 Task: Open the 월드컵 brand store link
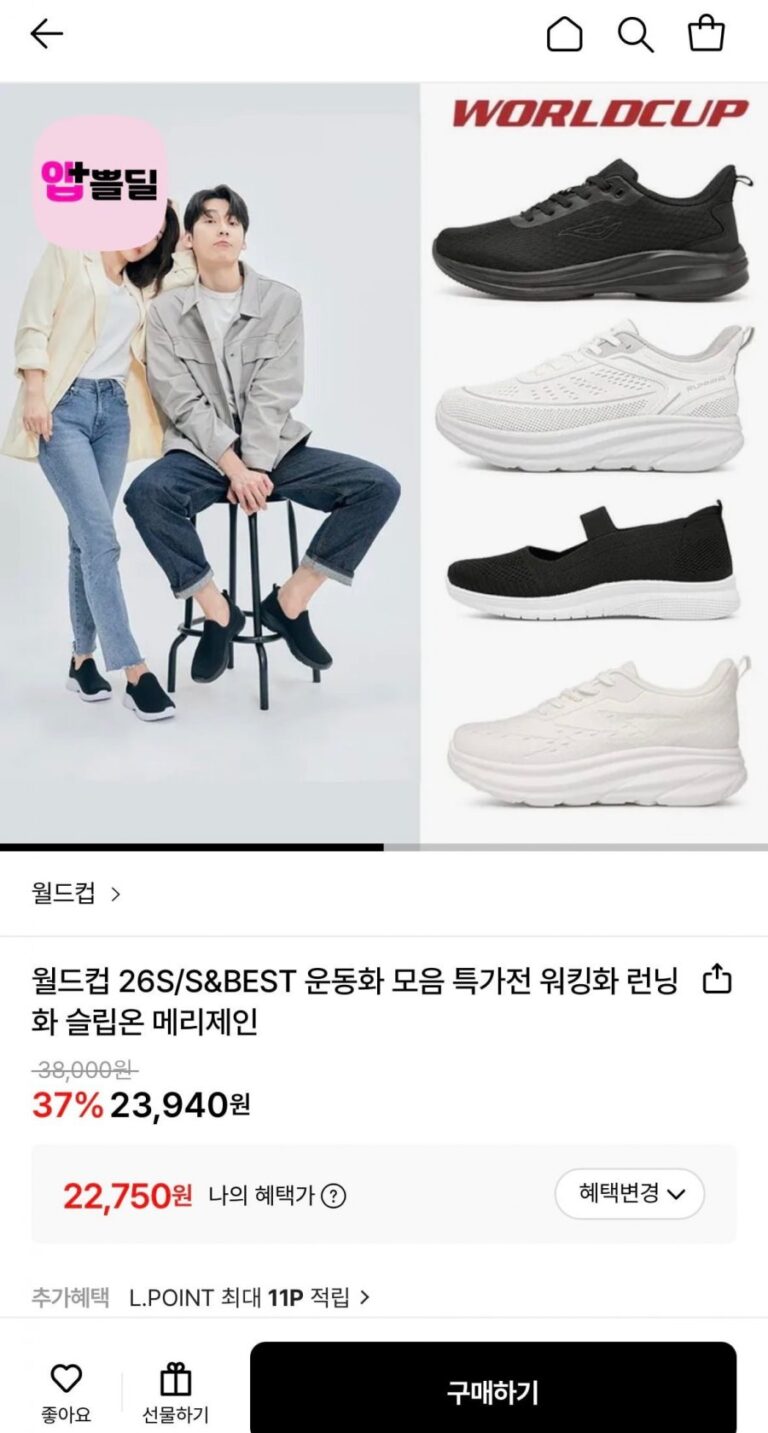click(76, 893)
